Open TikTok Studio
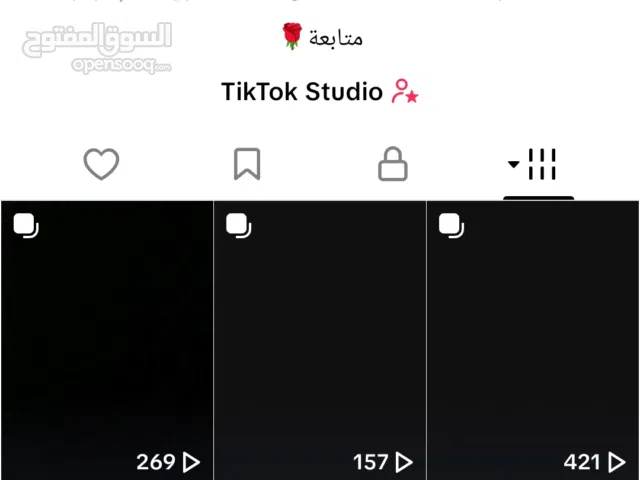640x480 pixels. [x=319, y=93]
